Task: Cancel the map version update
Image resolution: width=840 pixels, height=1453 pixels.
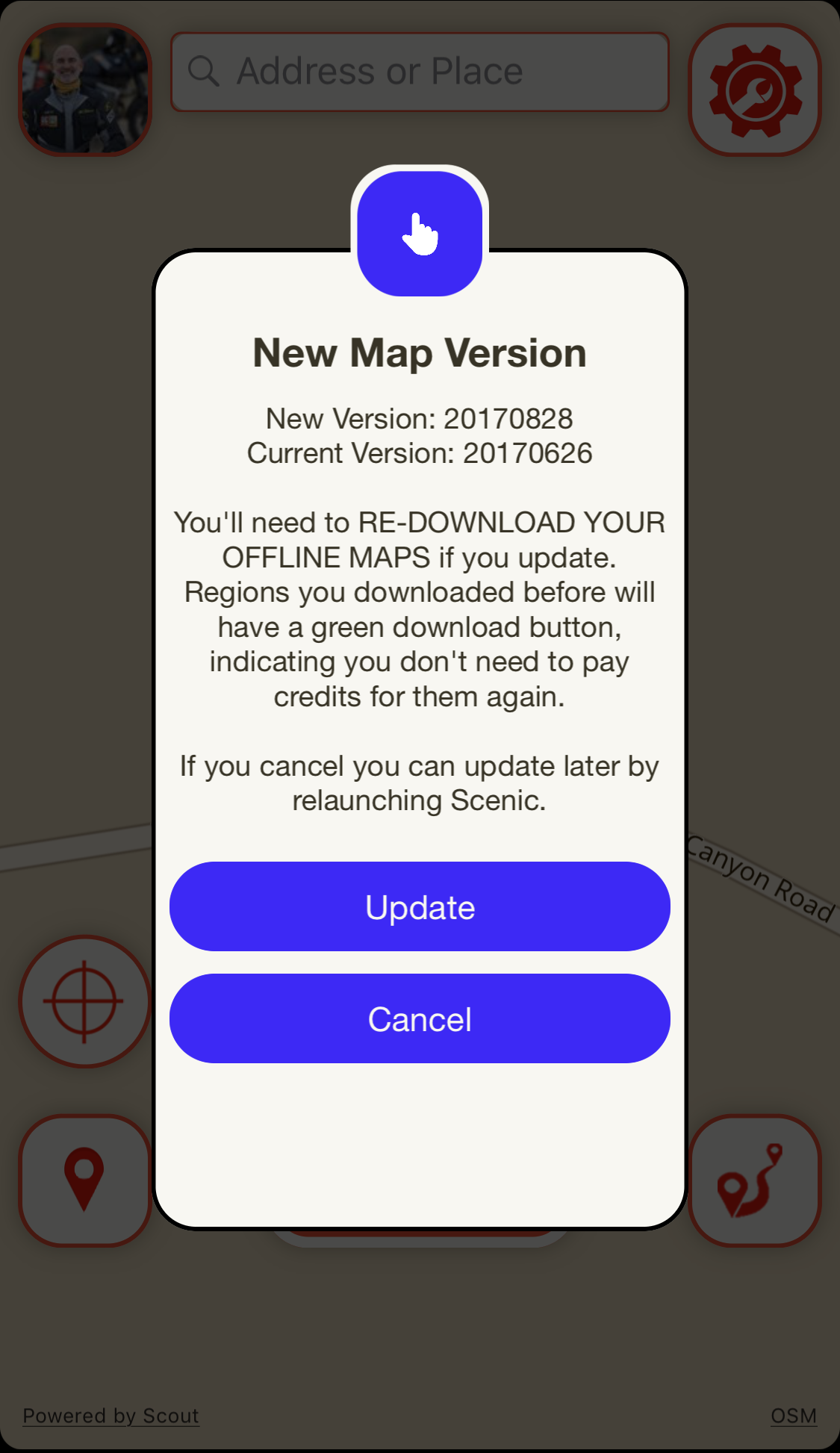Action: (420, 1018)
